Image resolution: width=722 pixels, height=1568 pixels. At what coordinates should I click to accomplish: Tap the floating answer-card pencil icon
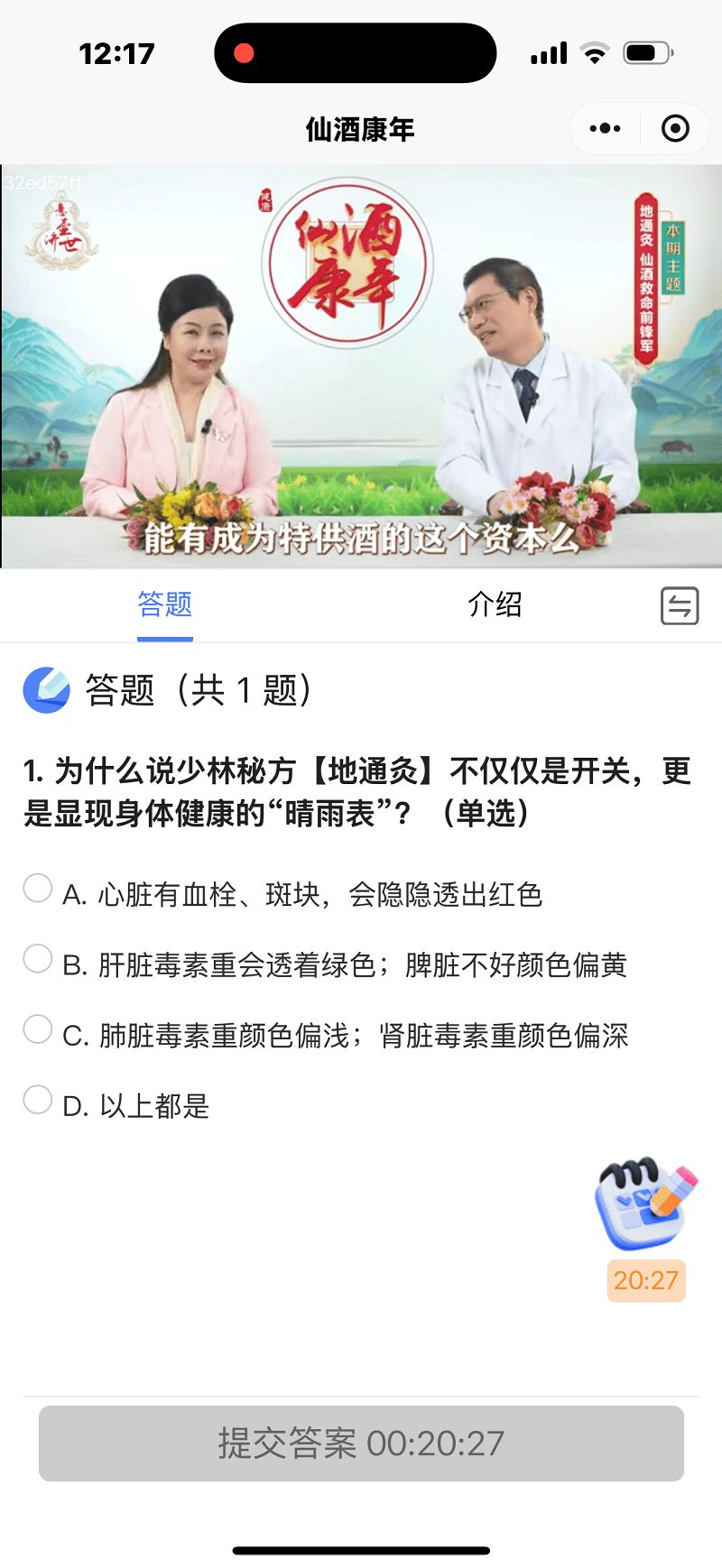point(643,1202)
